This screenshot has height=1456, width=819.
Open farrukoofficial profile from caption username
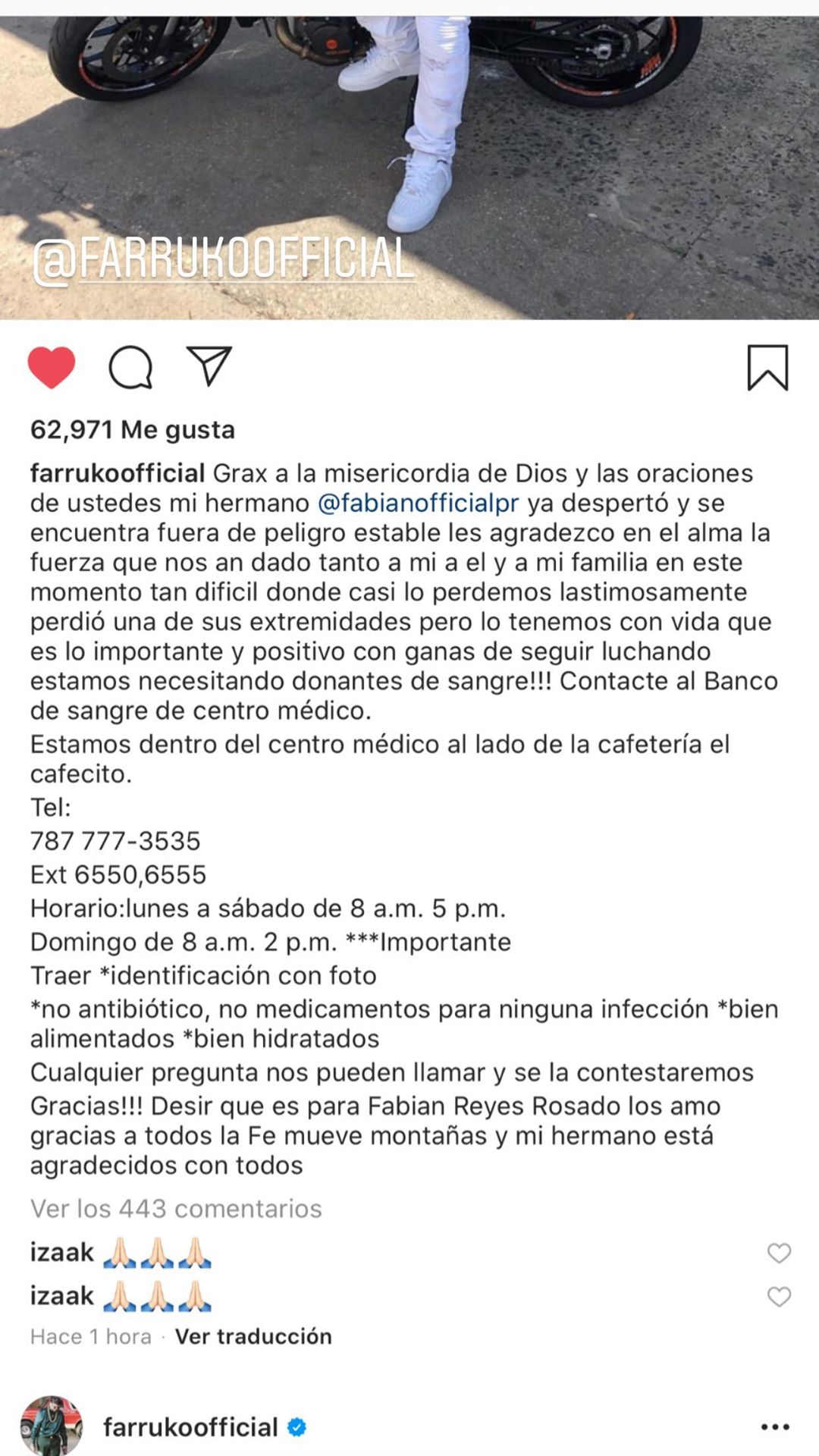118,473
